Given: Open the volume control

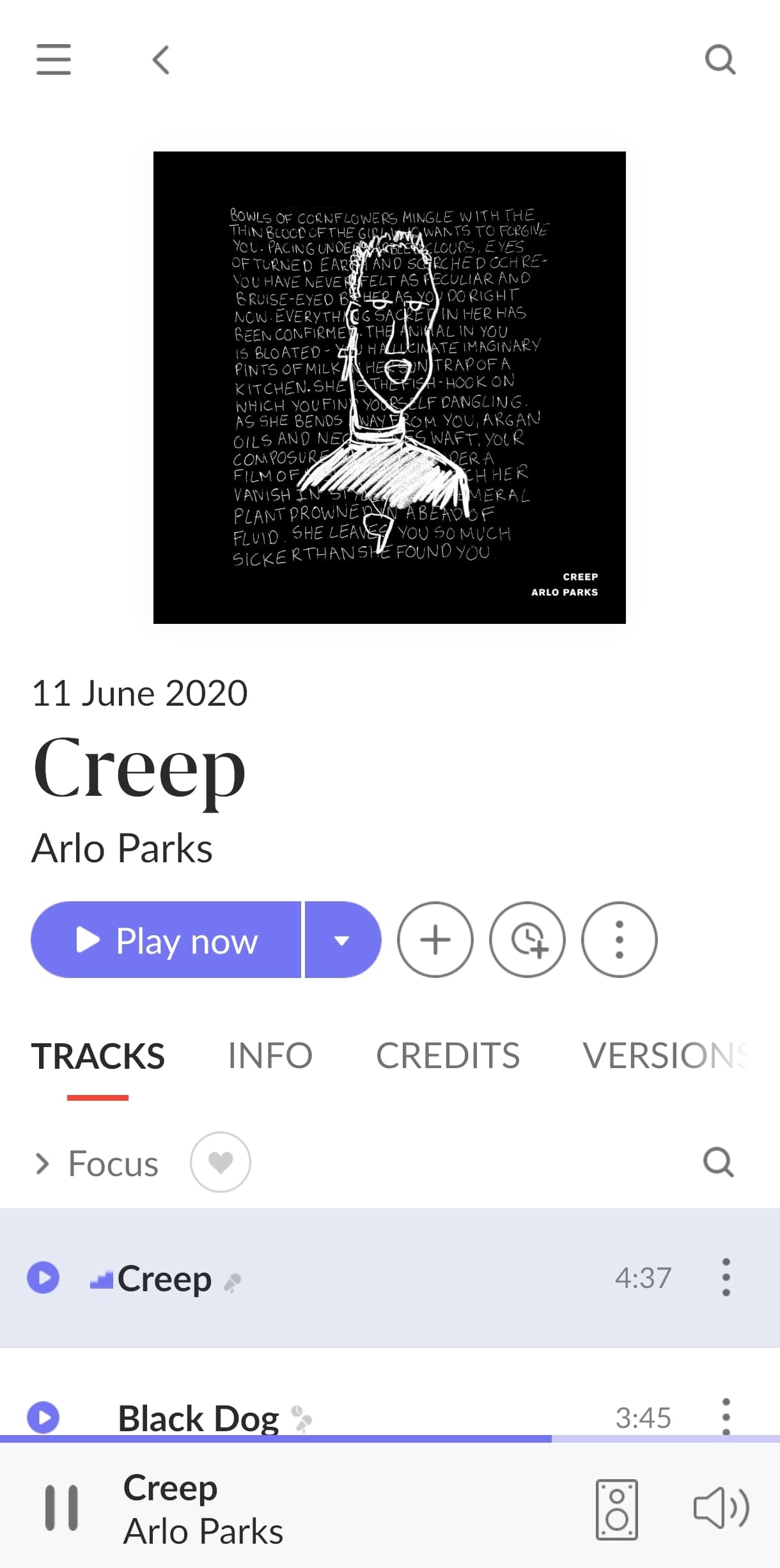Looking at the screenshot, I should pos(721,1508).
